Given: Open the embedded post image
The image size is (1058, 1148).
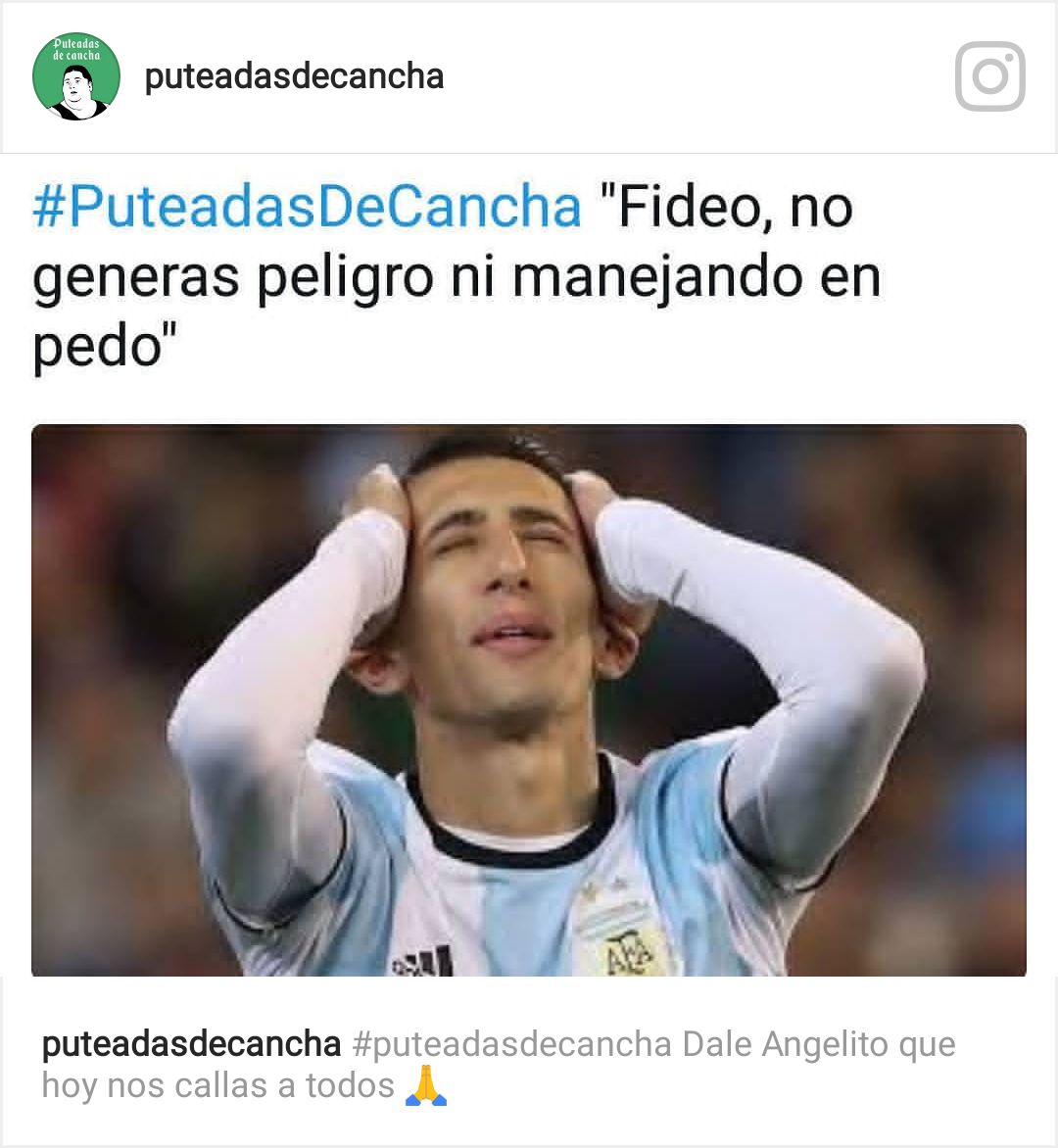Looking at the screenshot, I should (529, 699).
